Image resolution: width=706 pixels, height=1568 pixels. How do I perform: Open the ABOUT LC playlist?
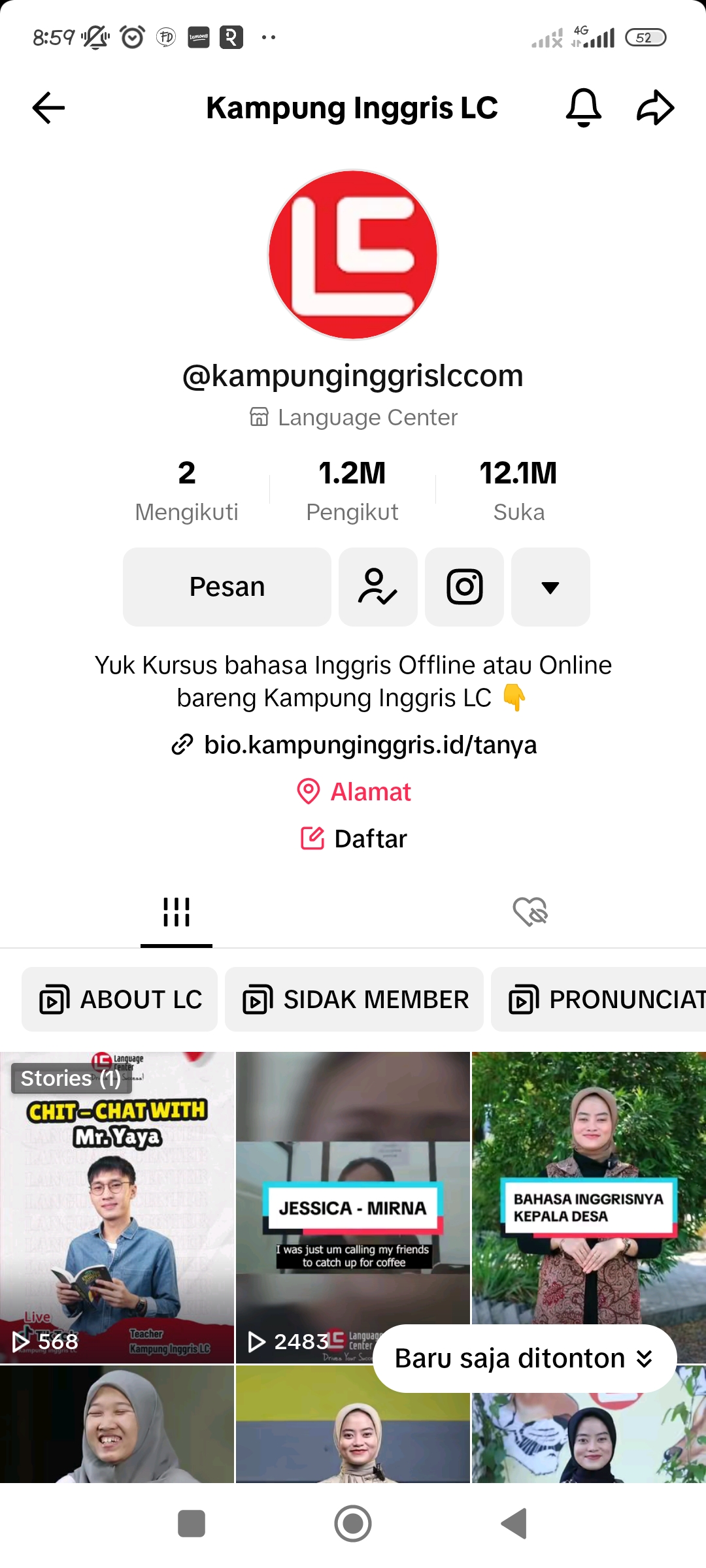tap(120, 1000)
